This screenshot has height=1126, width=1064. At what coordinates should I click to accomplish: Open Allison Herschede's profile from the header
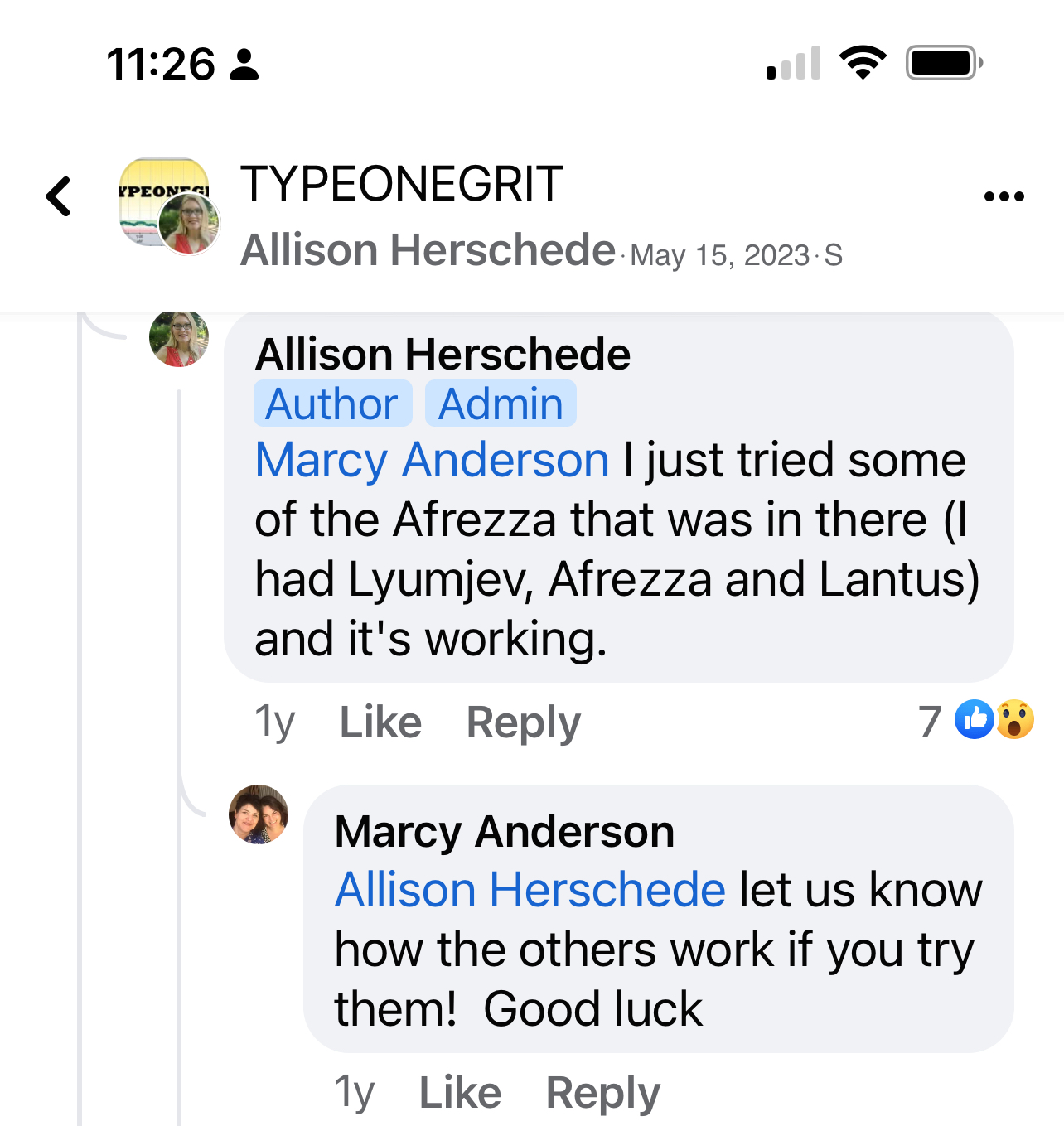pos(428,250)
